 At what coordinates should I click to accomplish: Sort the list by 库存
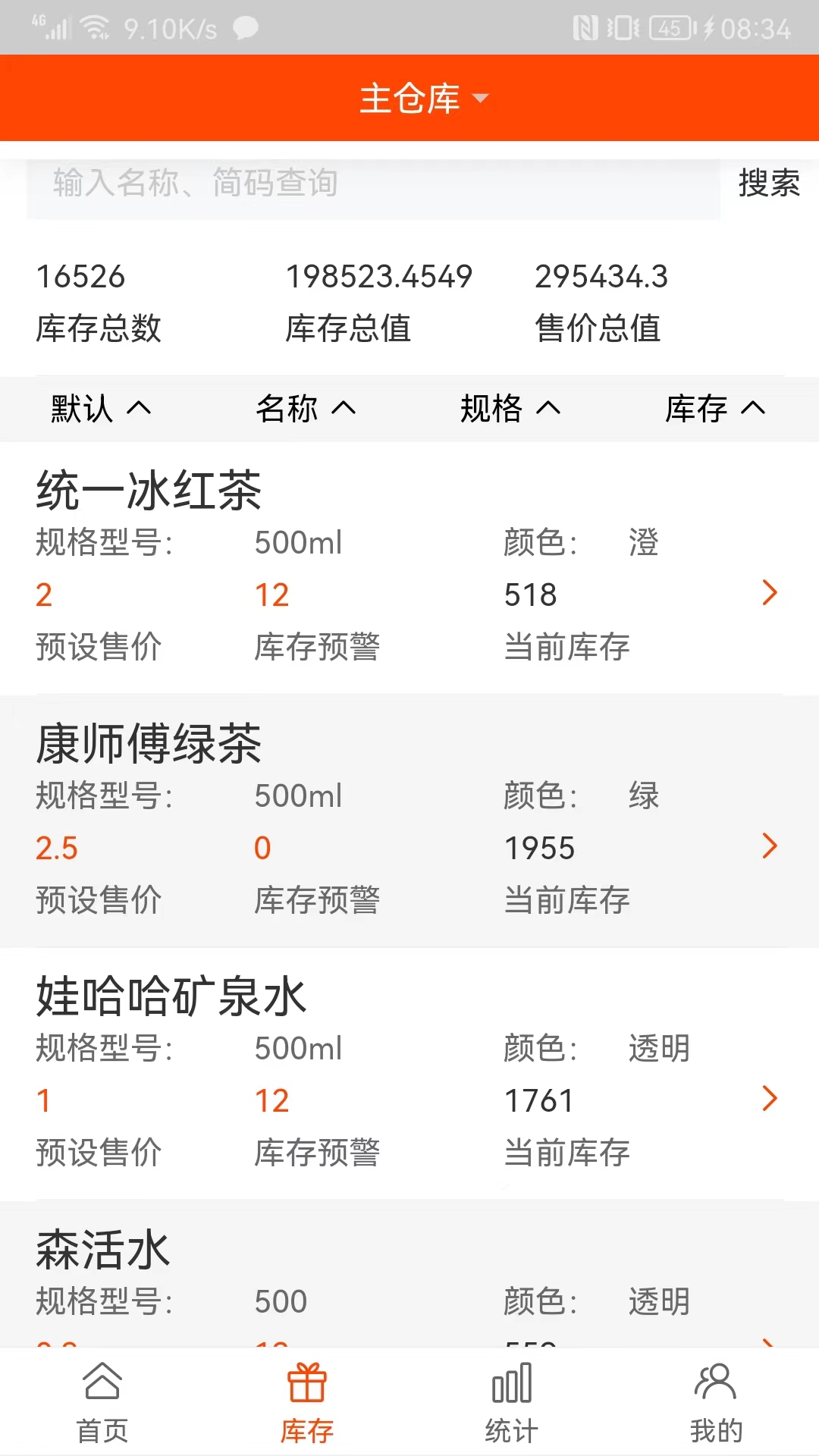tap(715, 409)
